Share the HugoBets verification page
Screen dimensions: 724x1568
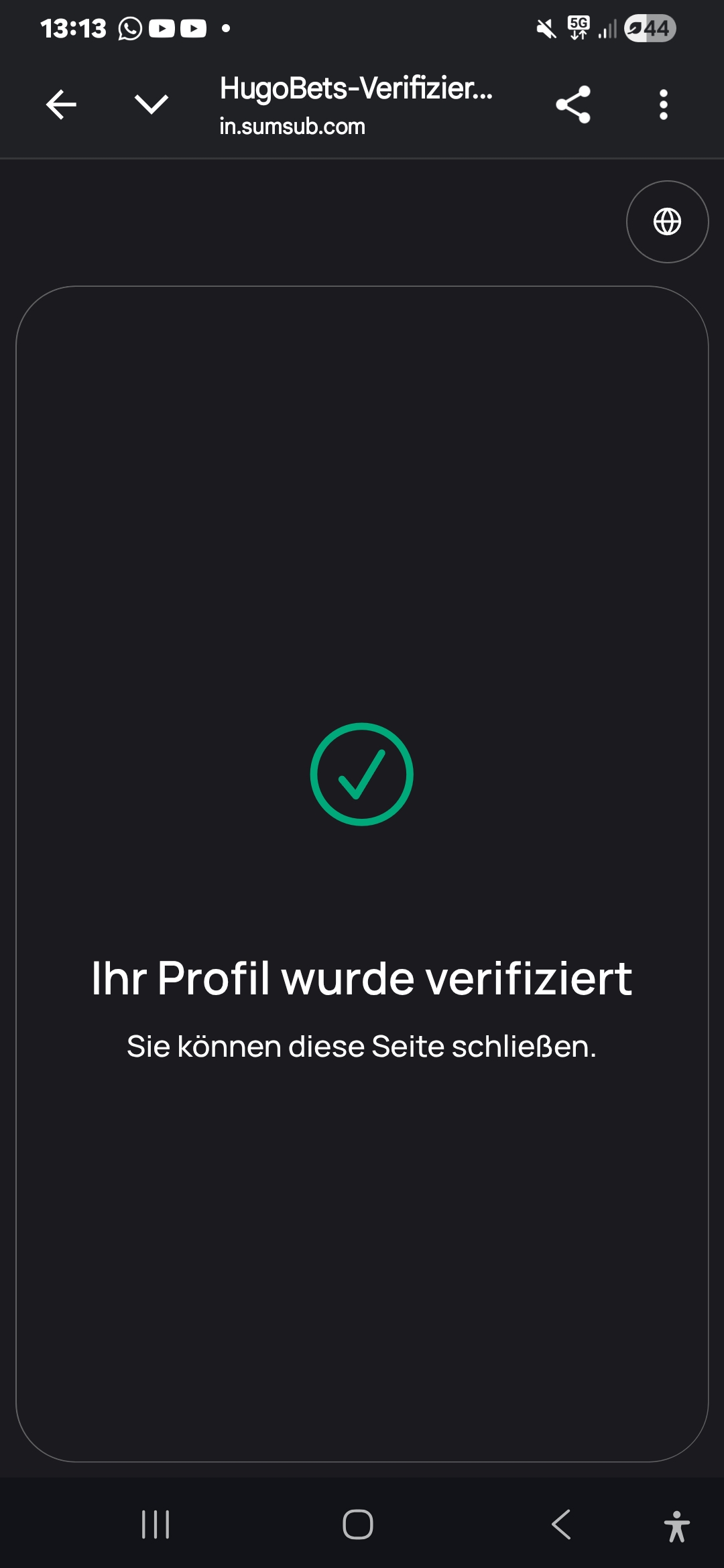(573, 105)
